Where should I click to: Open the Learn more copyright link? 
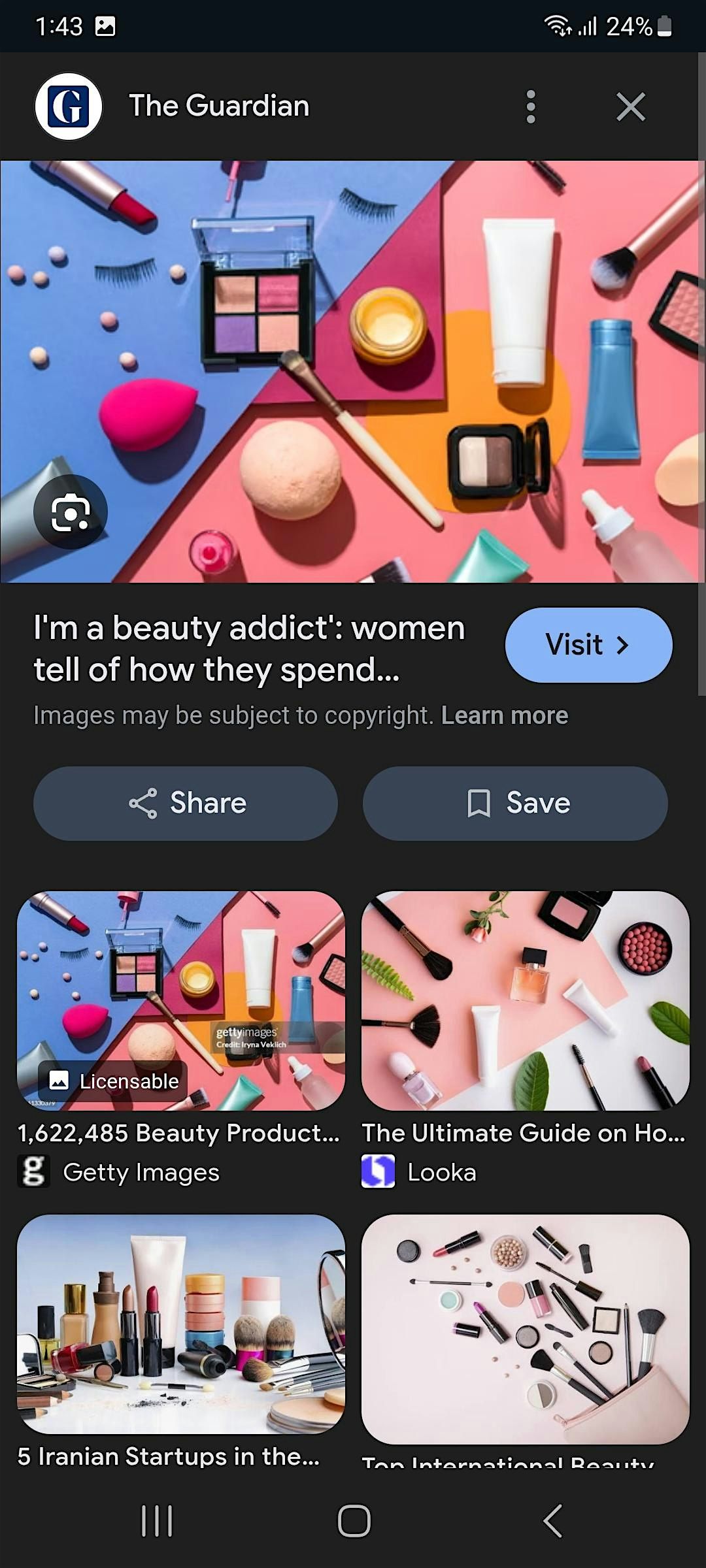504,715
